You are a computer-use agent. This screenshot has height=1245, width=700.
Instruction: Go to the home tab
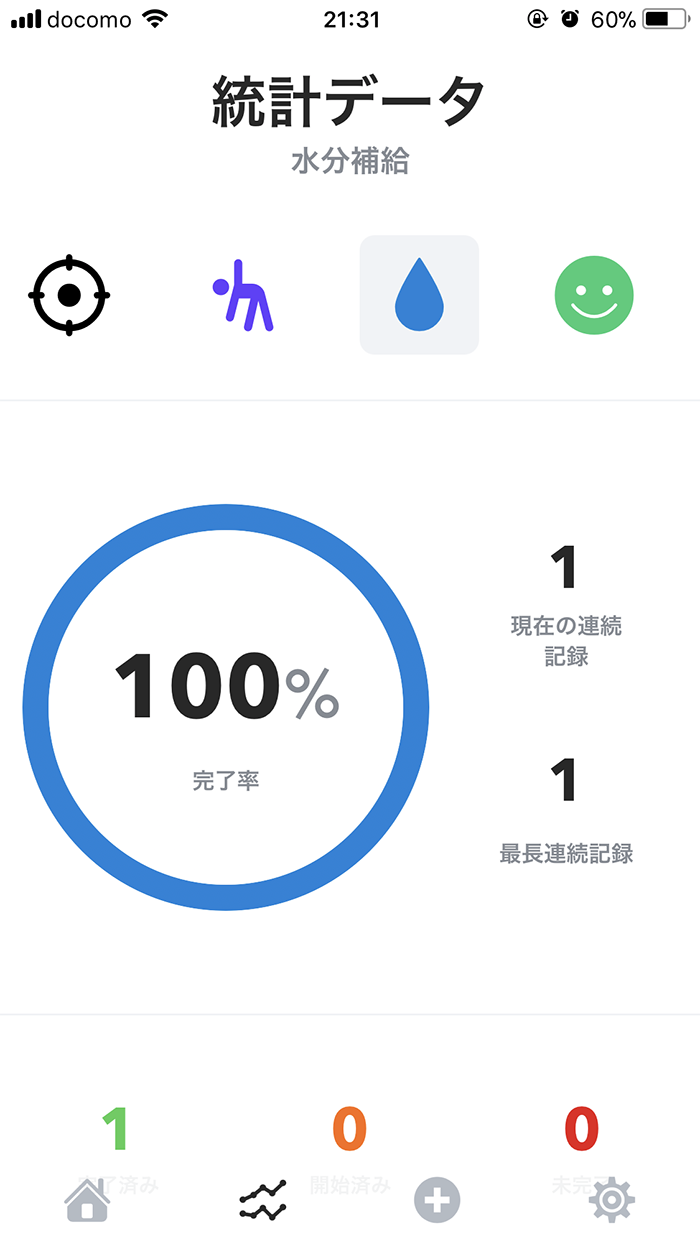point(88,1199)
